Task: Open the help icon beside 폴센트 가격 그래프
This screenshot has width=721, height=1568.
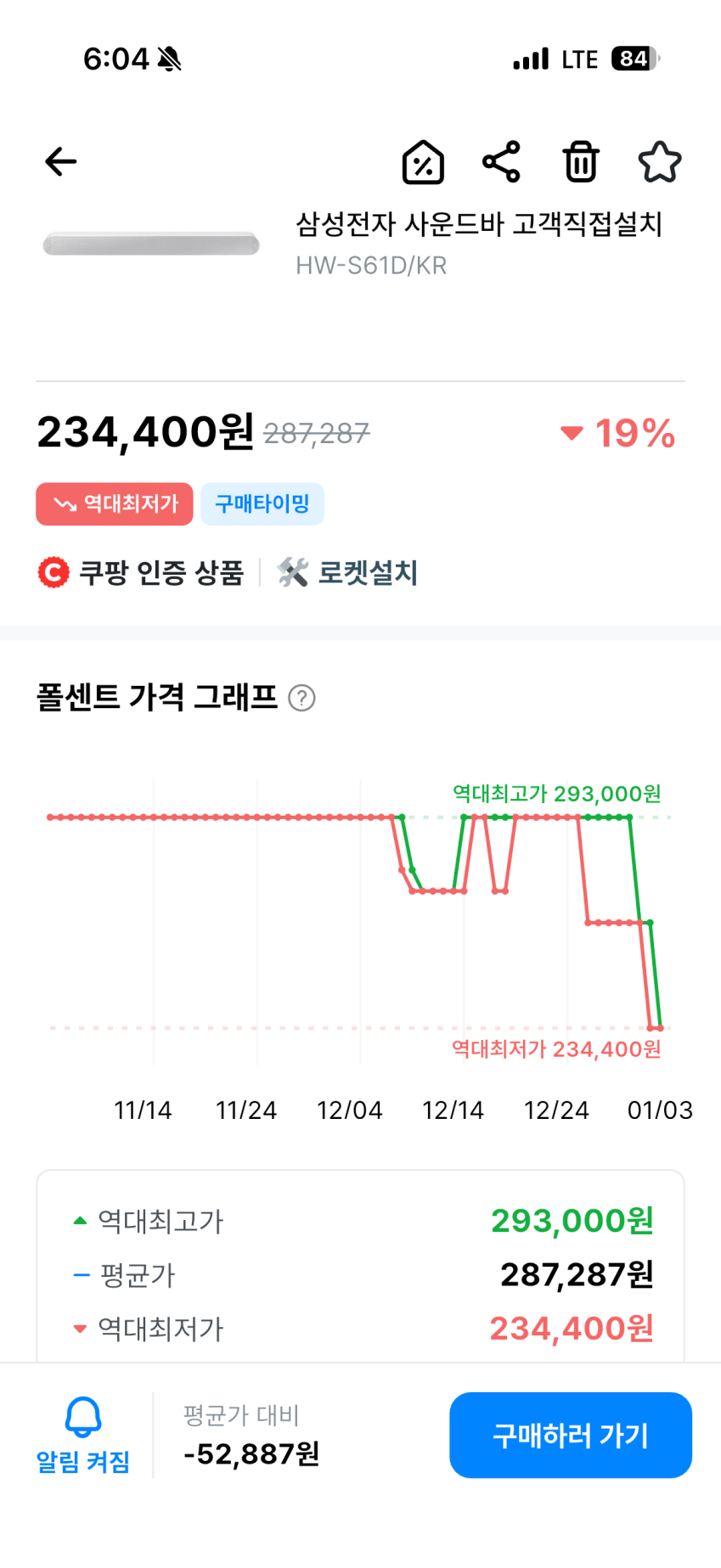Action: coord(302,698)
